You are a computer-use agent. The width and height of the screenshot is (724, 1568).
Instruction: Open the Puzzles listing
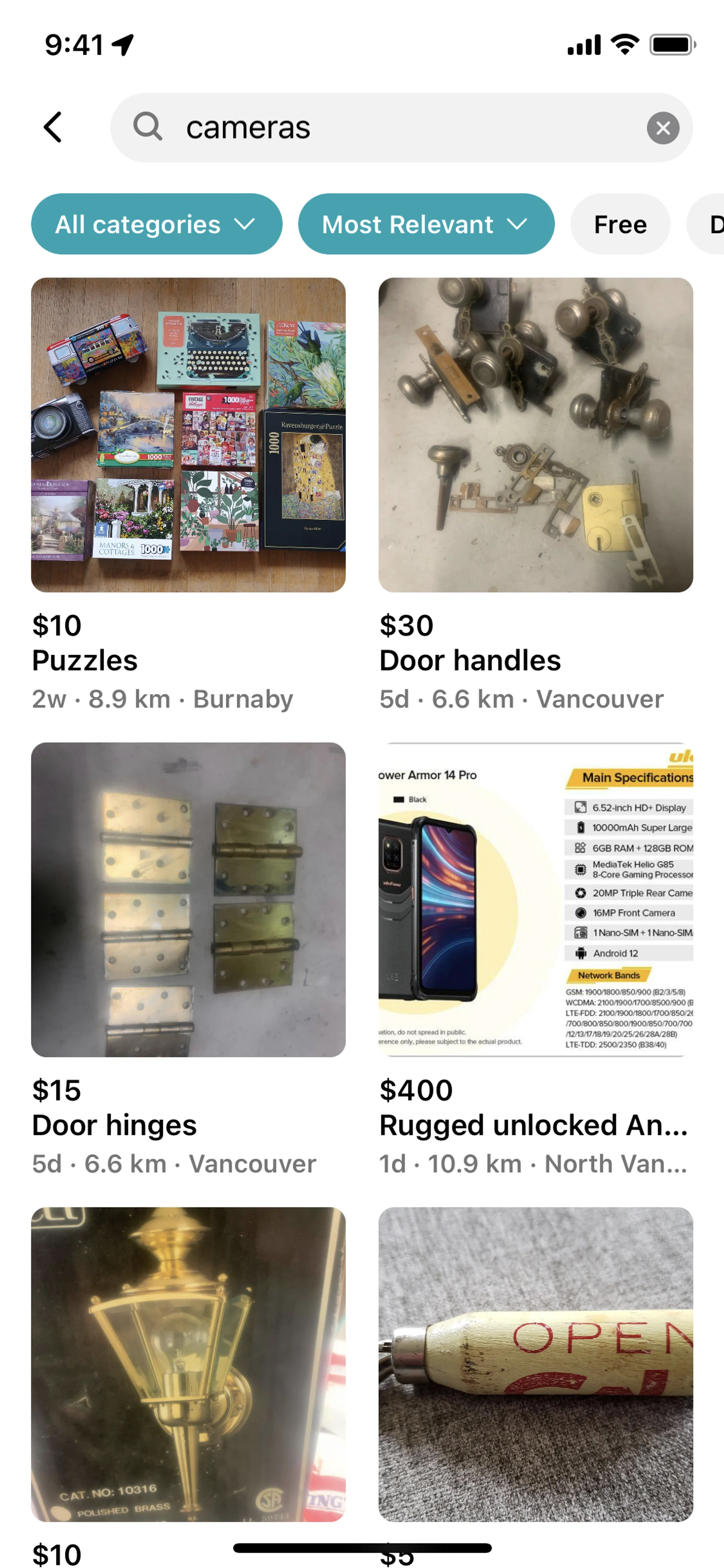click(188, 435)
